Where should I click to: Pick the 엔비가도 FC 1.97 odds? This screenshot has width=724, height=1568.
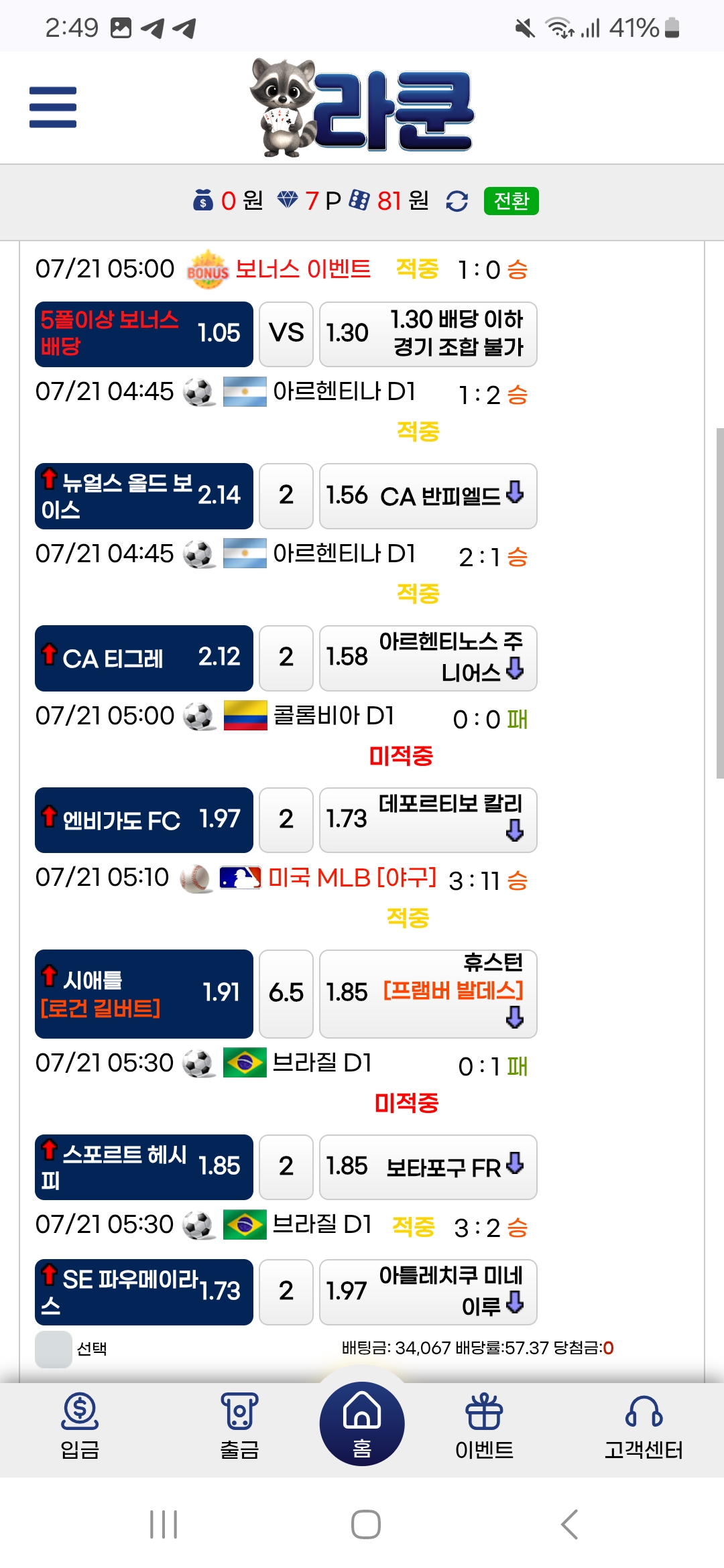(x=144, y=820)
